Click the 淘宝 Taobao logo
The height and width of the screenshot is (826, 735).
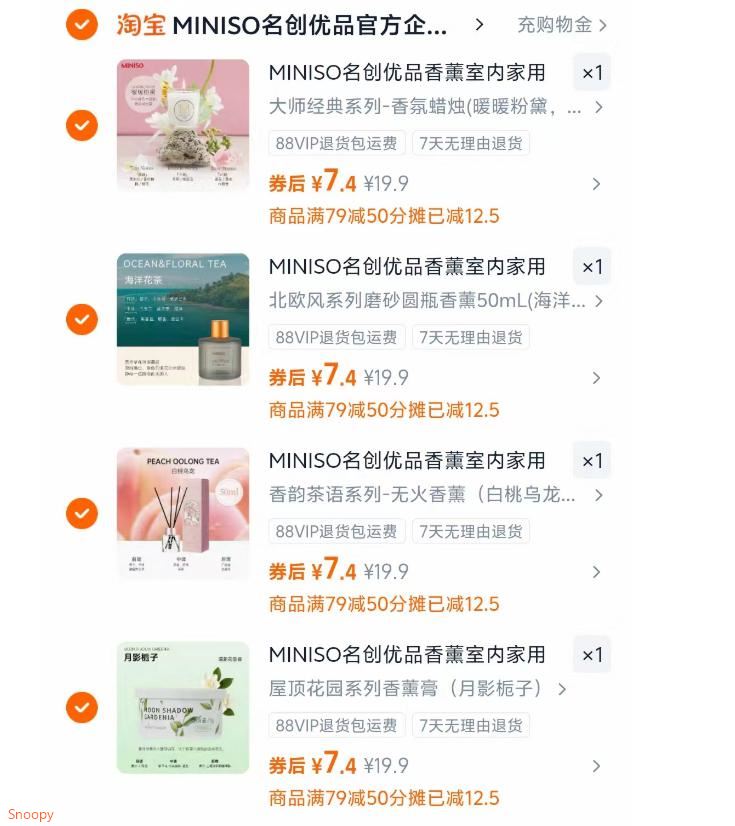point(140,24)
